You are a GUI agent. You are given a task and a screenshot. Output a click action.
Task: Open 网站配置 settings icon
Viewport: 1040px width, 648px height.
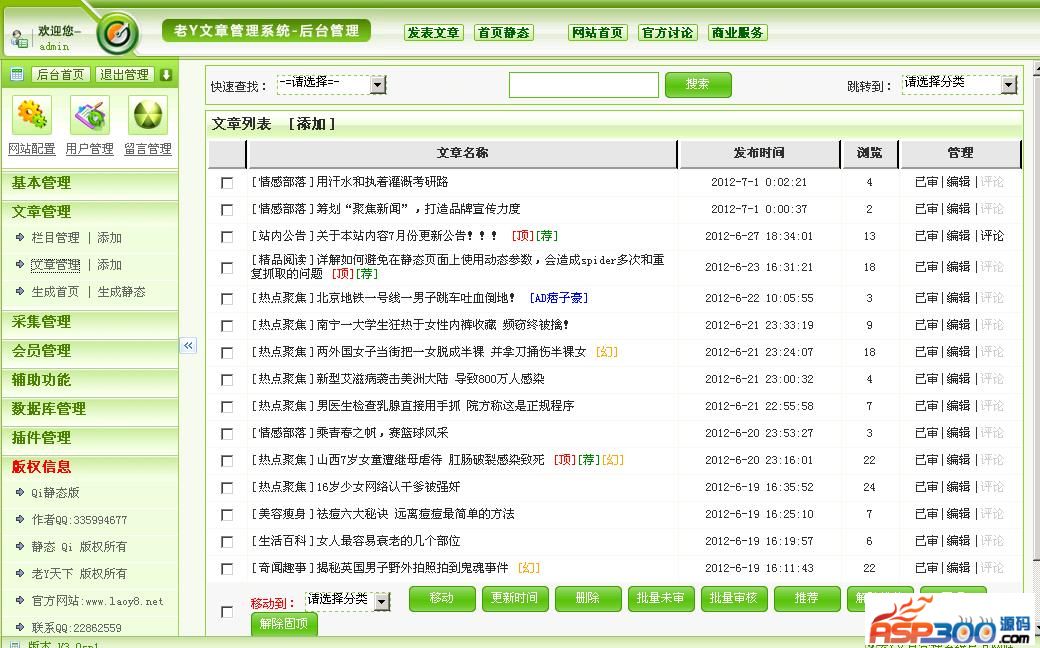click(x=32, y=116)
